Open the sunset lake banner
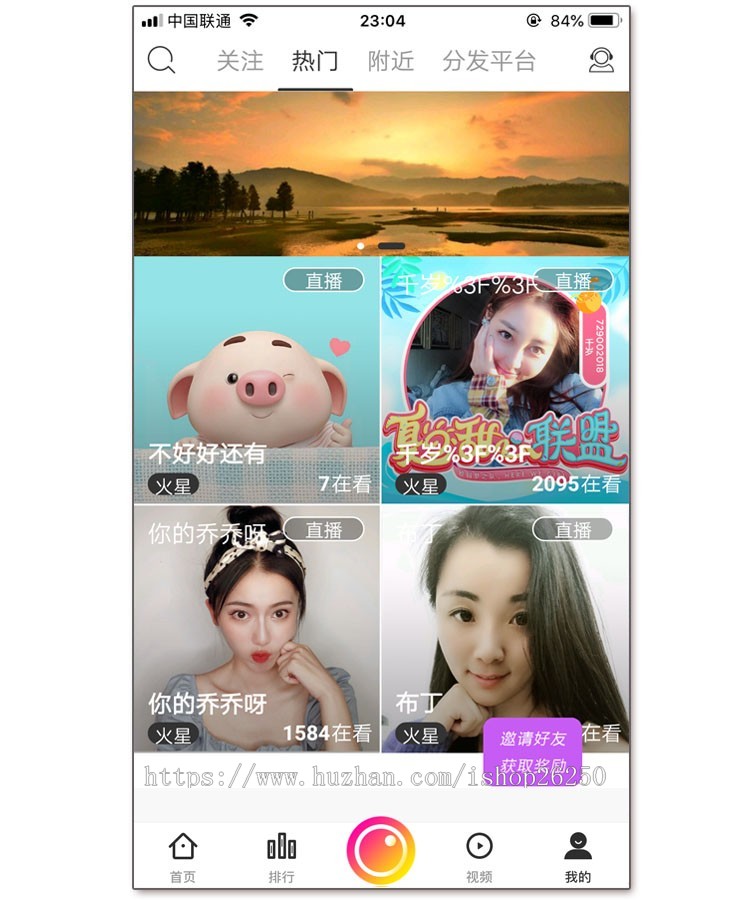Viewport: 750px width, 900px height. 381,173
